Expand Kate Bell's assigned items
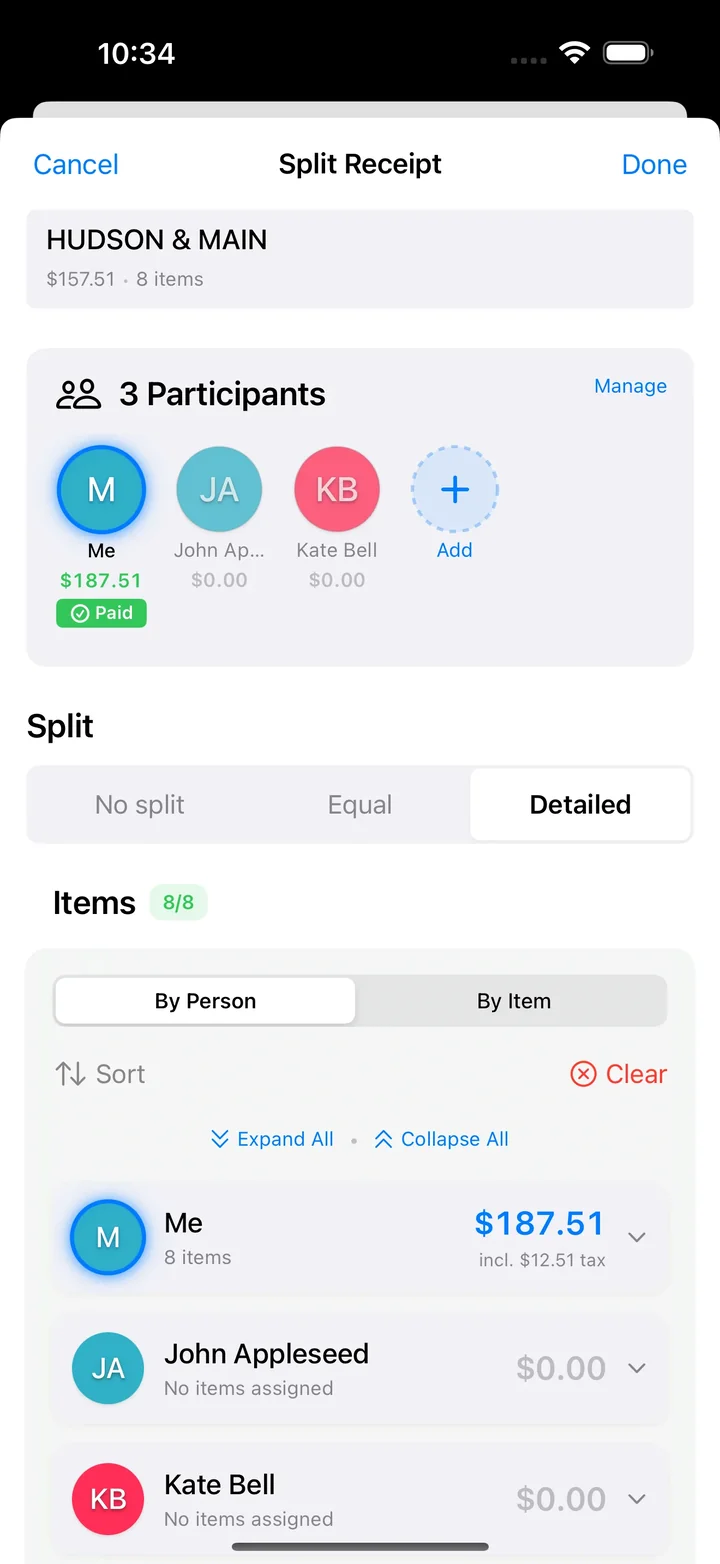Image resolution: width=720 pixels, height=1564 pixels. click(637, 1499)
